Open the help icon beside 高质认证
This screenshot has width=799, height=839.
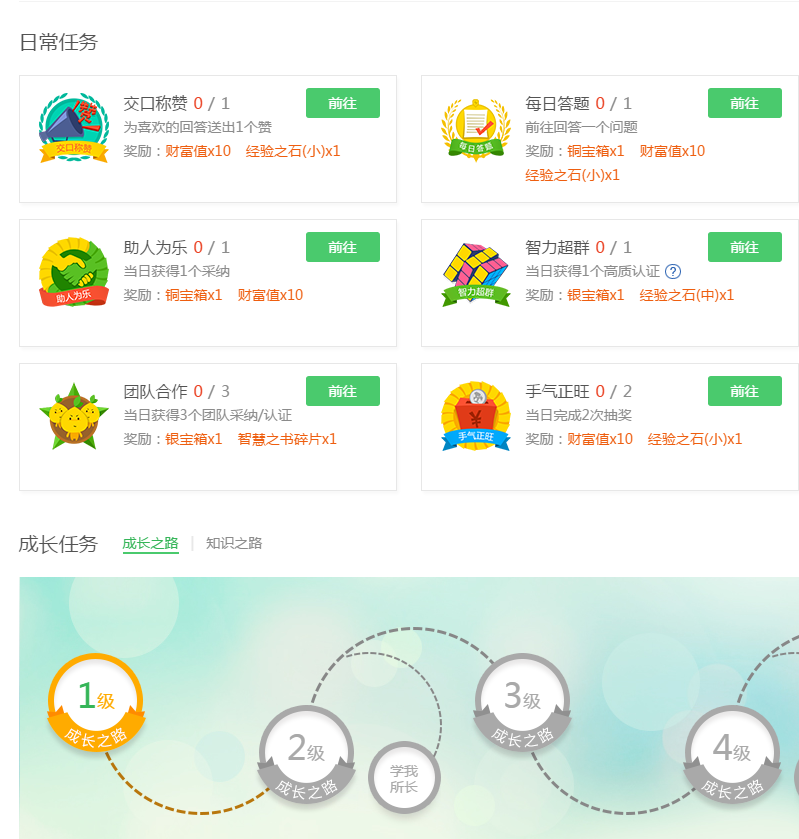(673, 271)
